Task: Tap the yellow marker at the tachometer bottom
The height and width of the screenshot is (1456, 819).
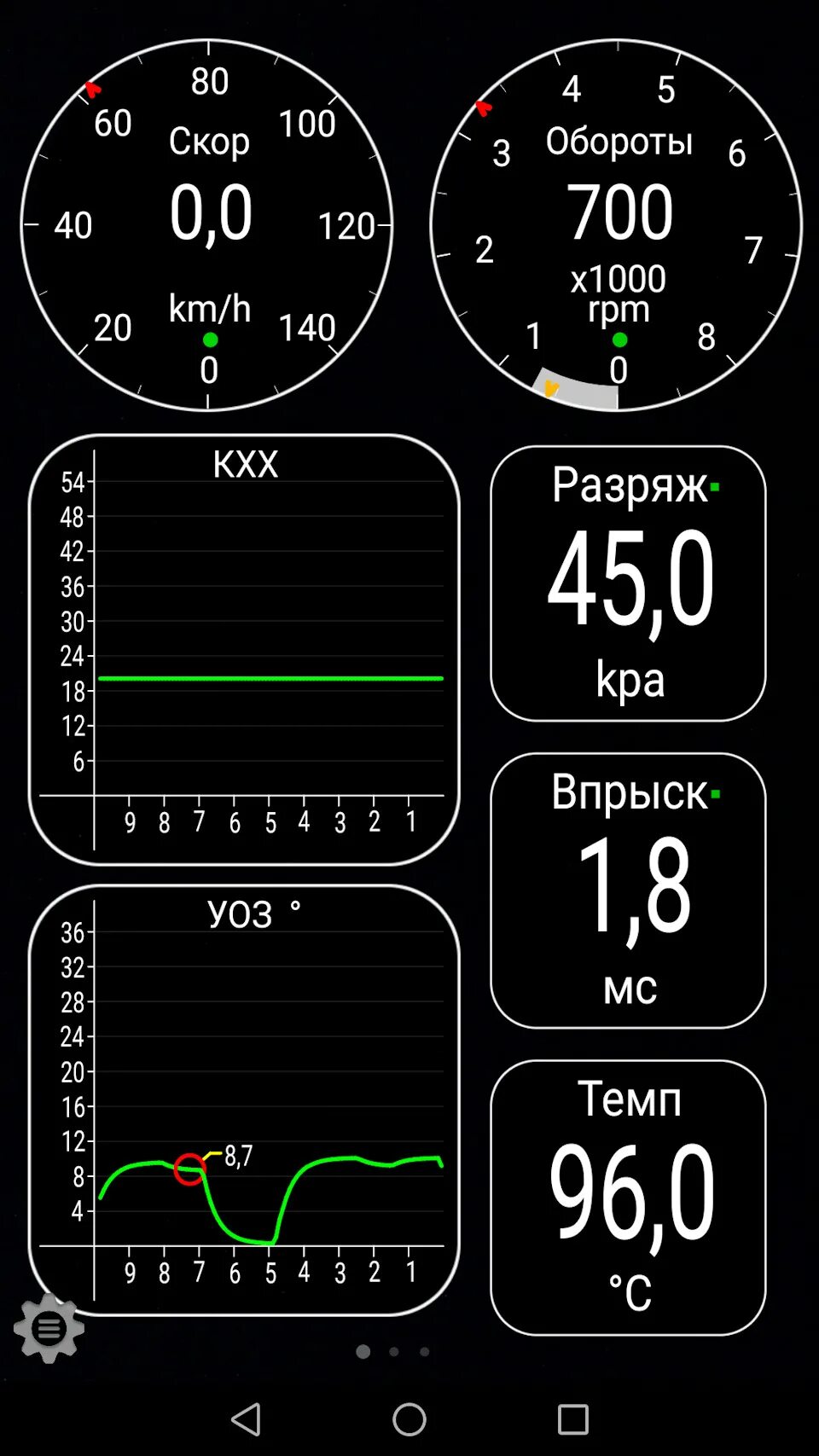Action: [x=552, y=389]
